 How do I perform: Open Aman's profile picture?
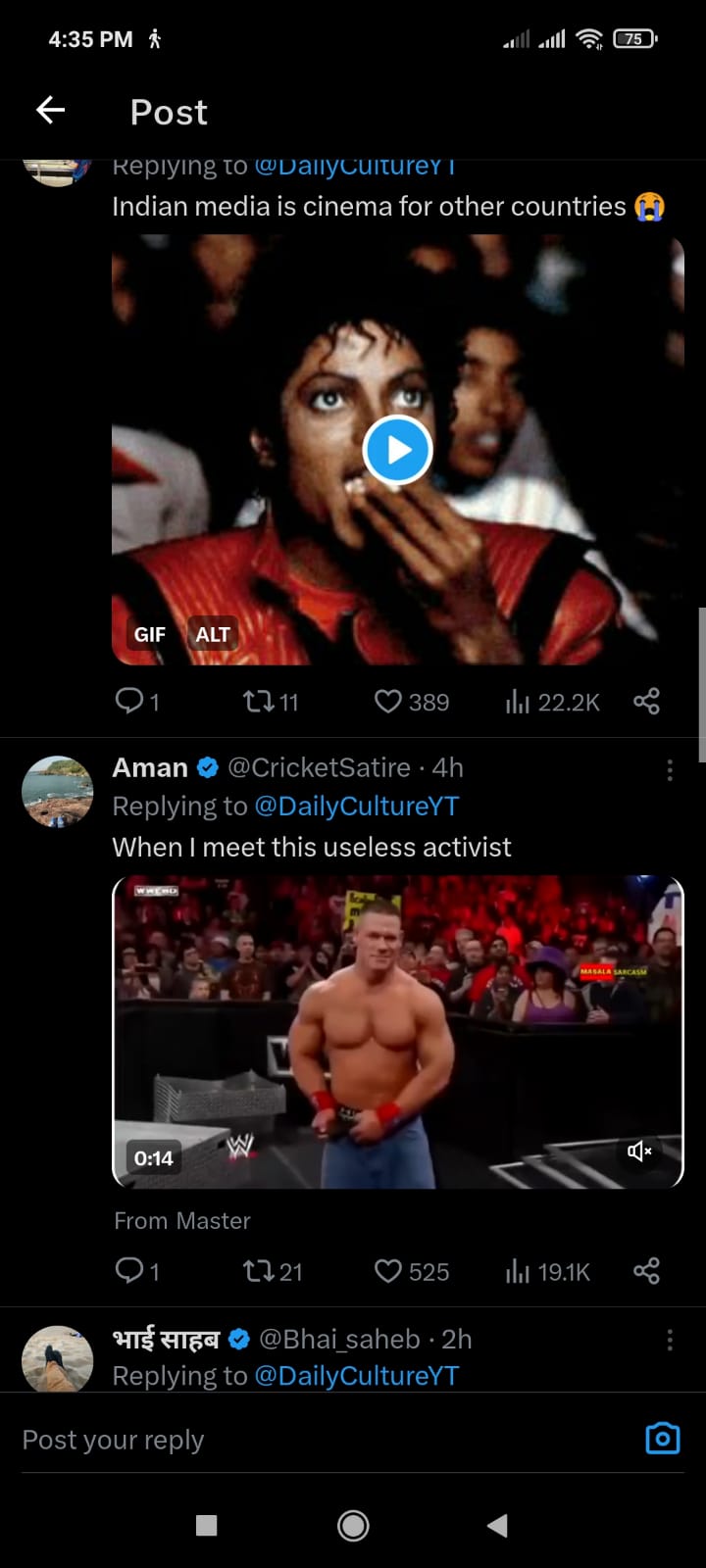click(57, 791)
